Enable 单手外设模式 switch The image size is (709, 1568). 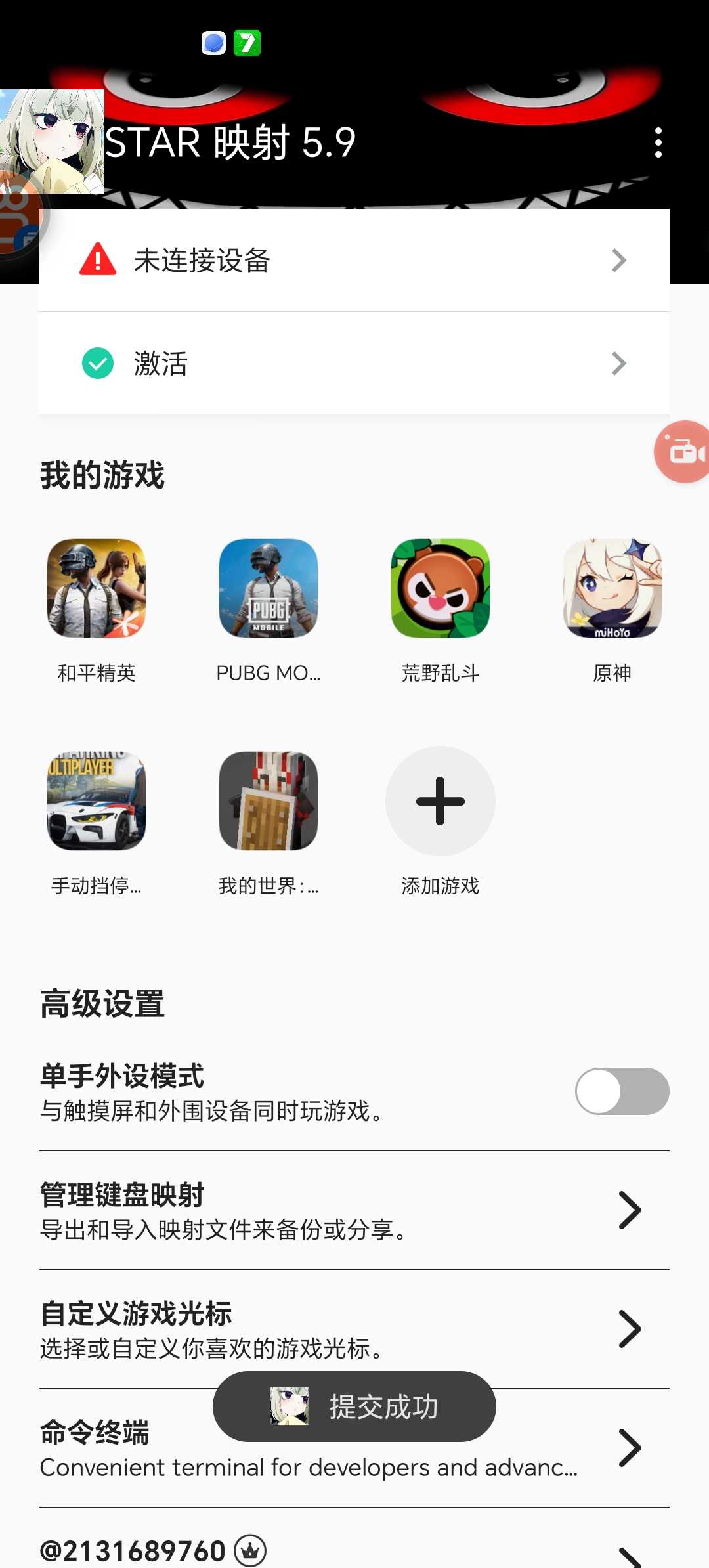(622, 1091)
